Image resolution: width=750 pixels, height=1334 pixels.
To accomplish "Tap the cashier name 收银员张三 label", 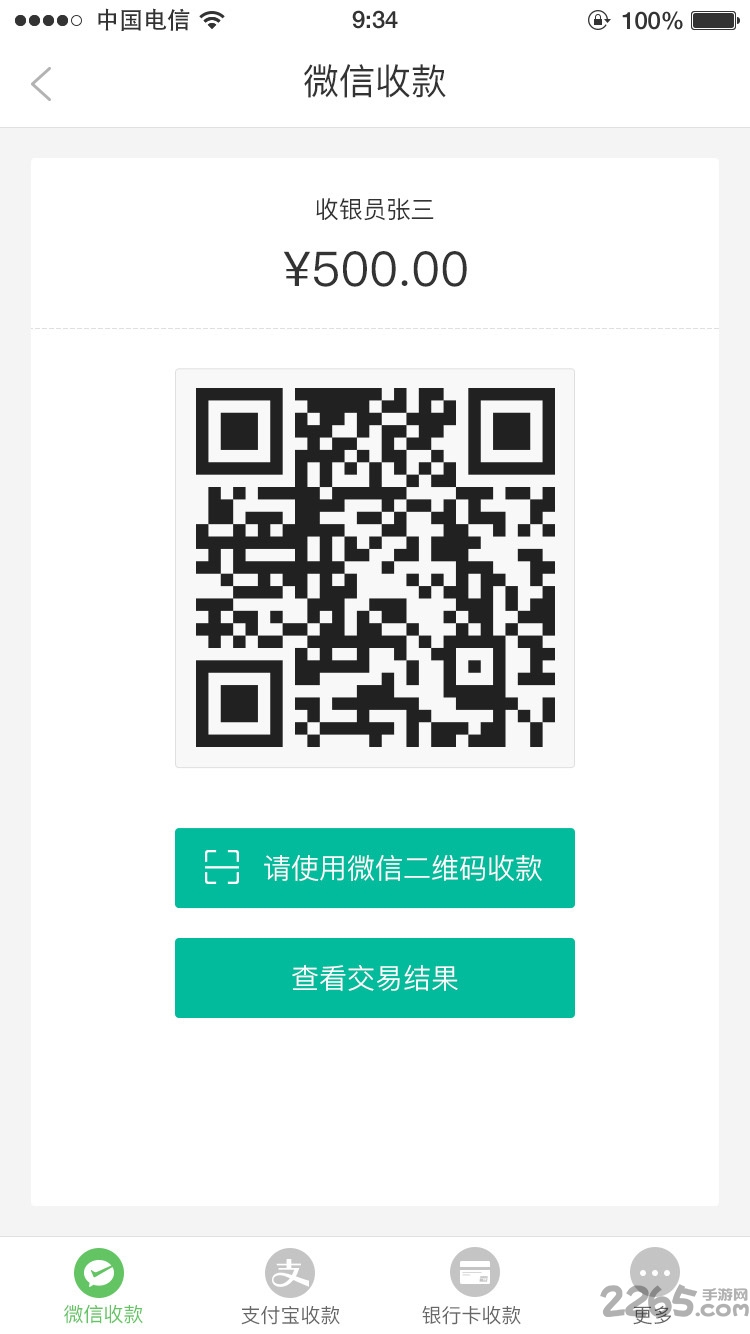I will 375,210.
